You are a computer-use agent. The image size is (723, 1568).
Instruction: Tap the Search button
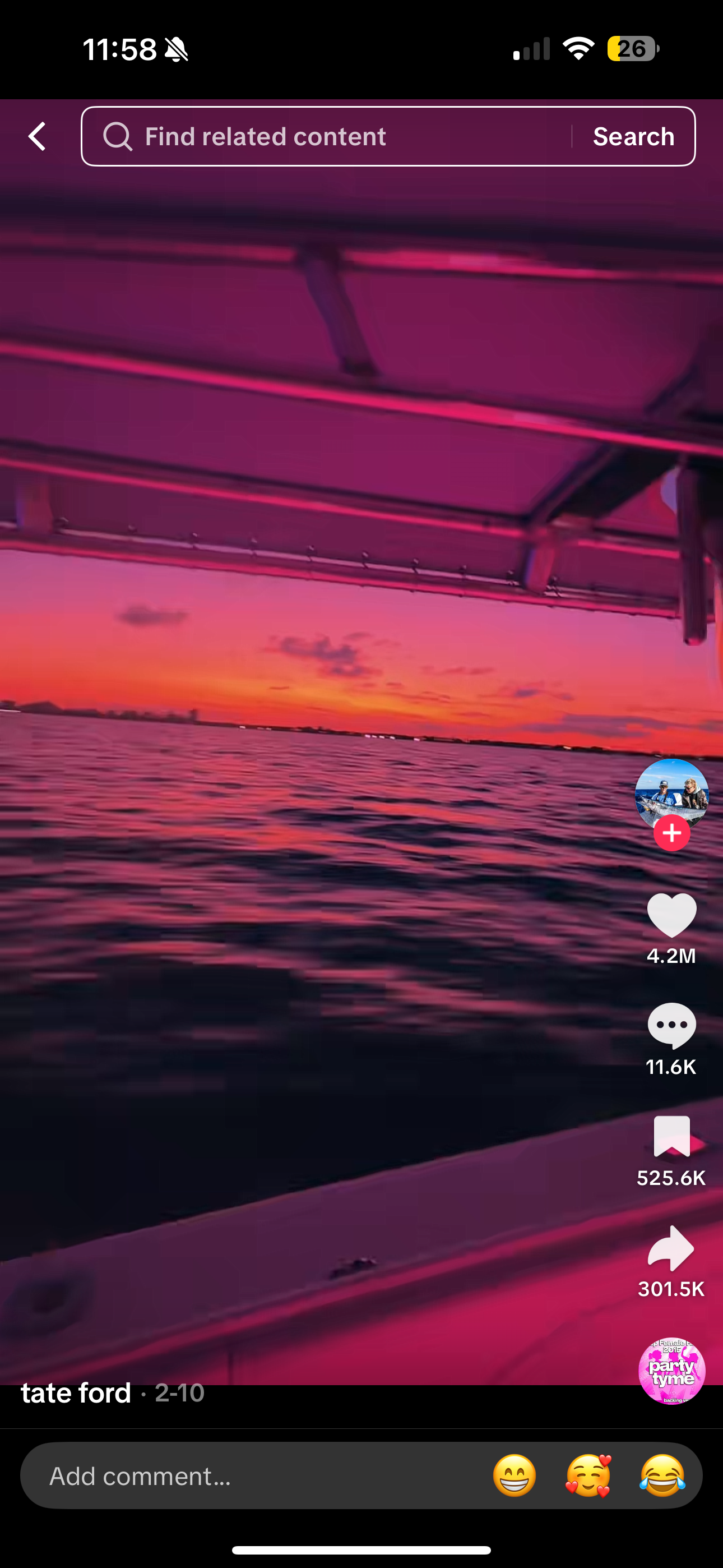[x=633, y=136]
